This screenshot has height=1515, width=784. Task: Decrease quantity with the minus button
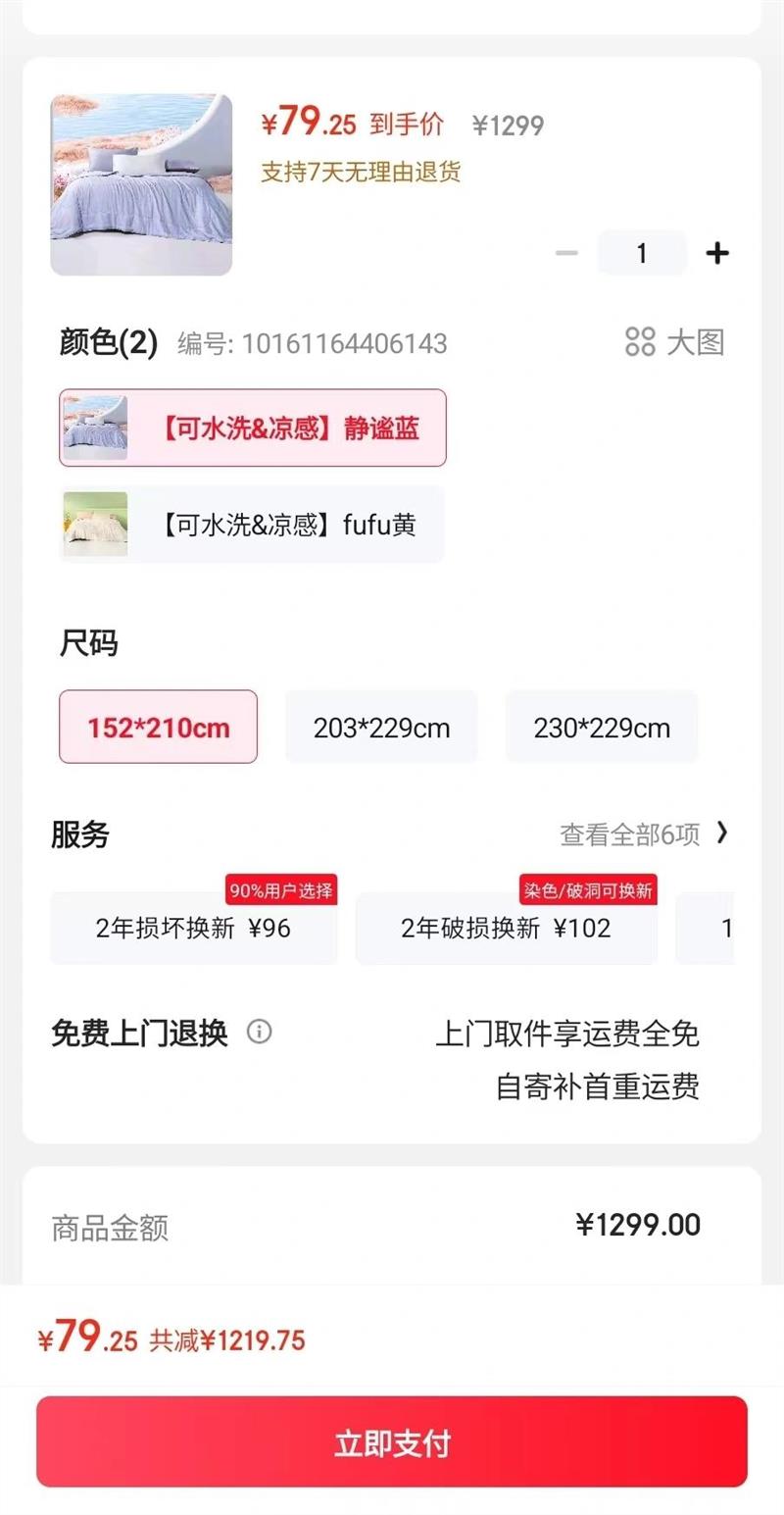click(x=566, y=254)
